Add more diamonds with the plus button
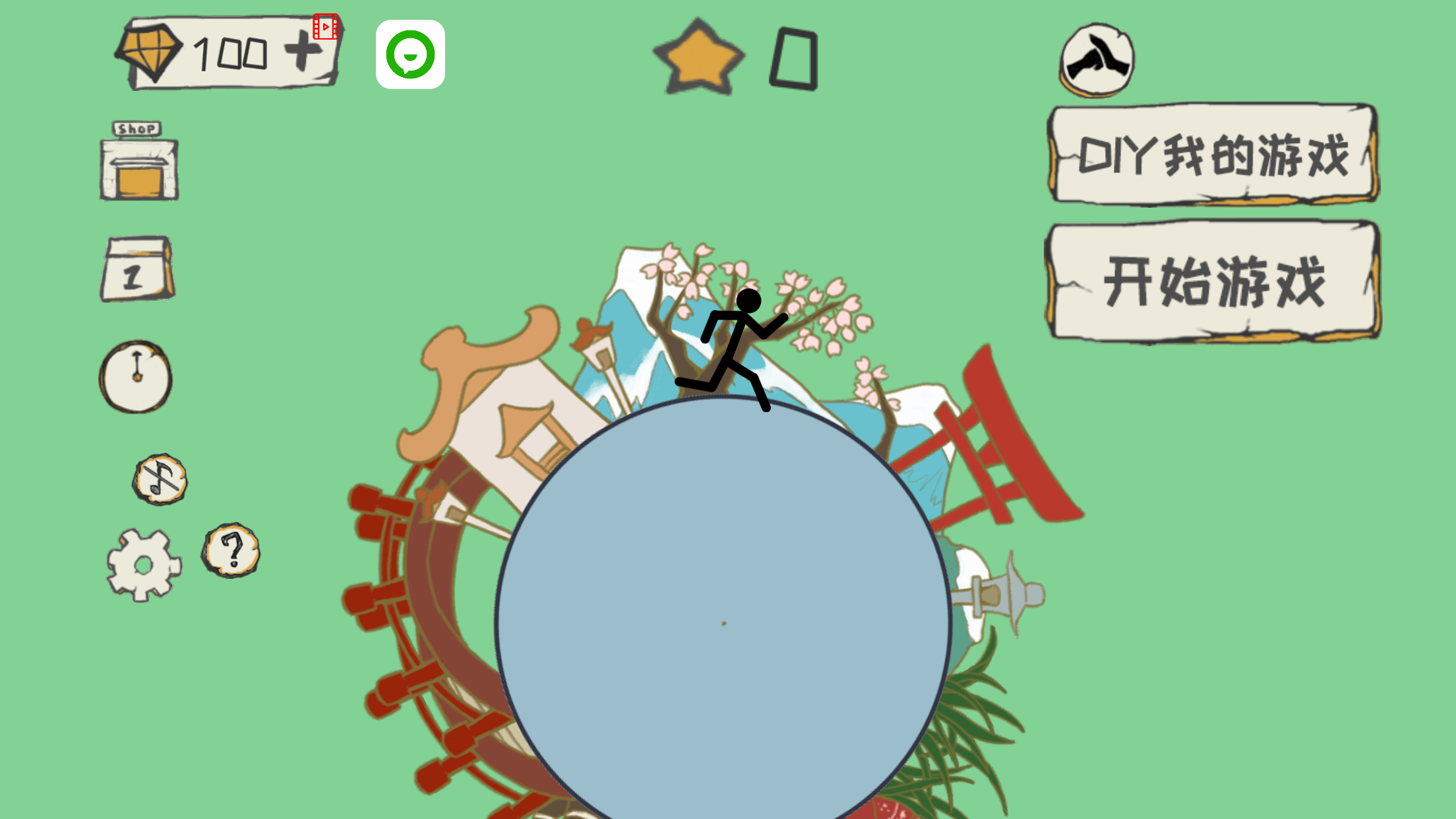1456x819 pixels. click(303, 51)
